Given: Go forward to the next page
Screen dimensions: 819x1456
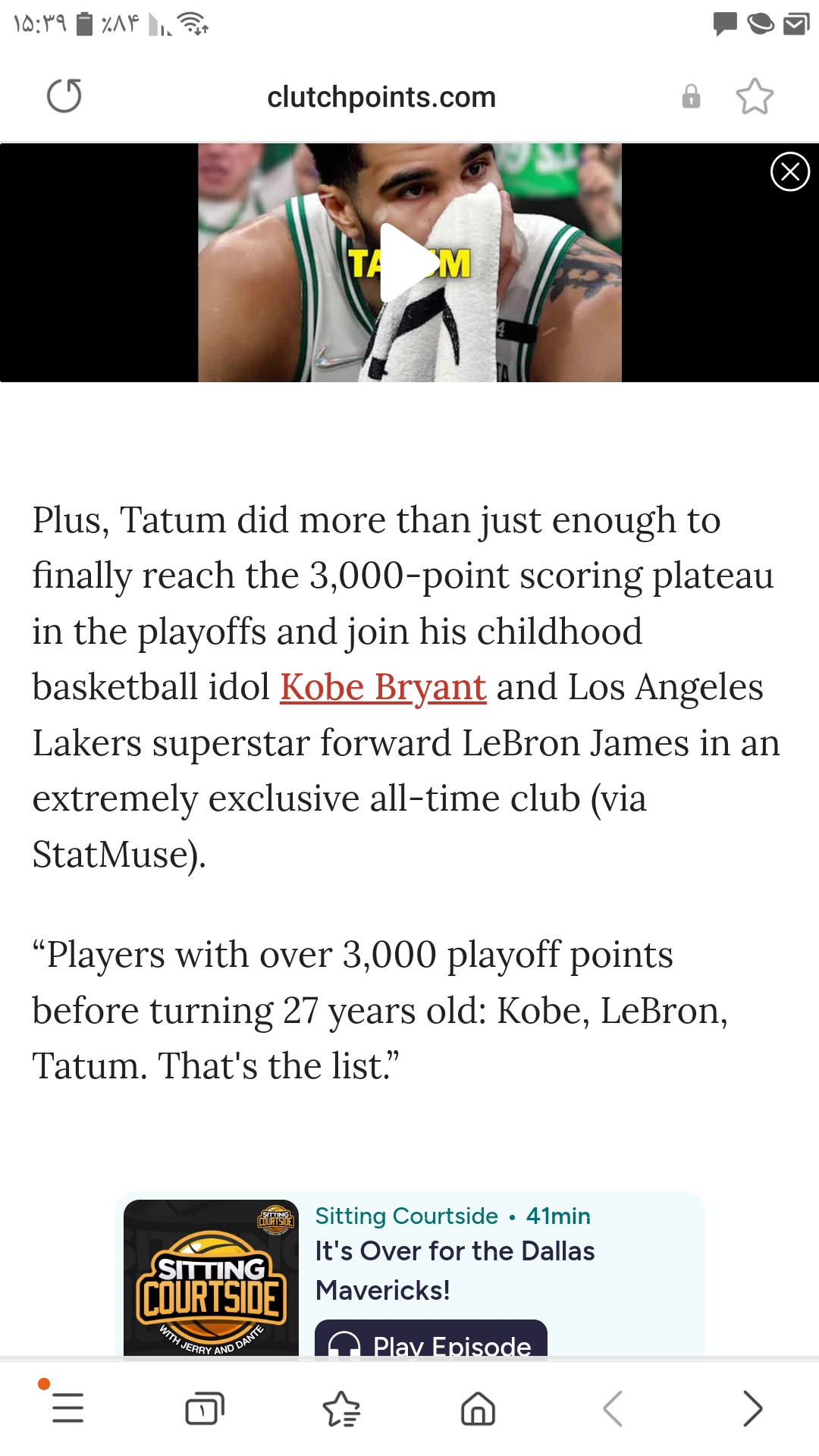Looking at the screenshot, I should point(752,1408).
